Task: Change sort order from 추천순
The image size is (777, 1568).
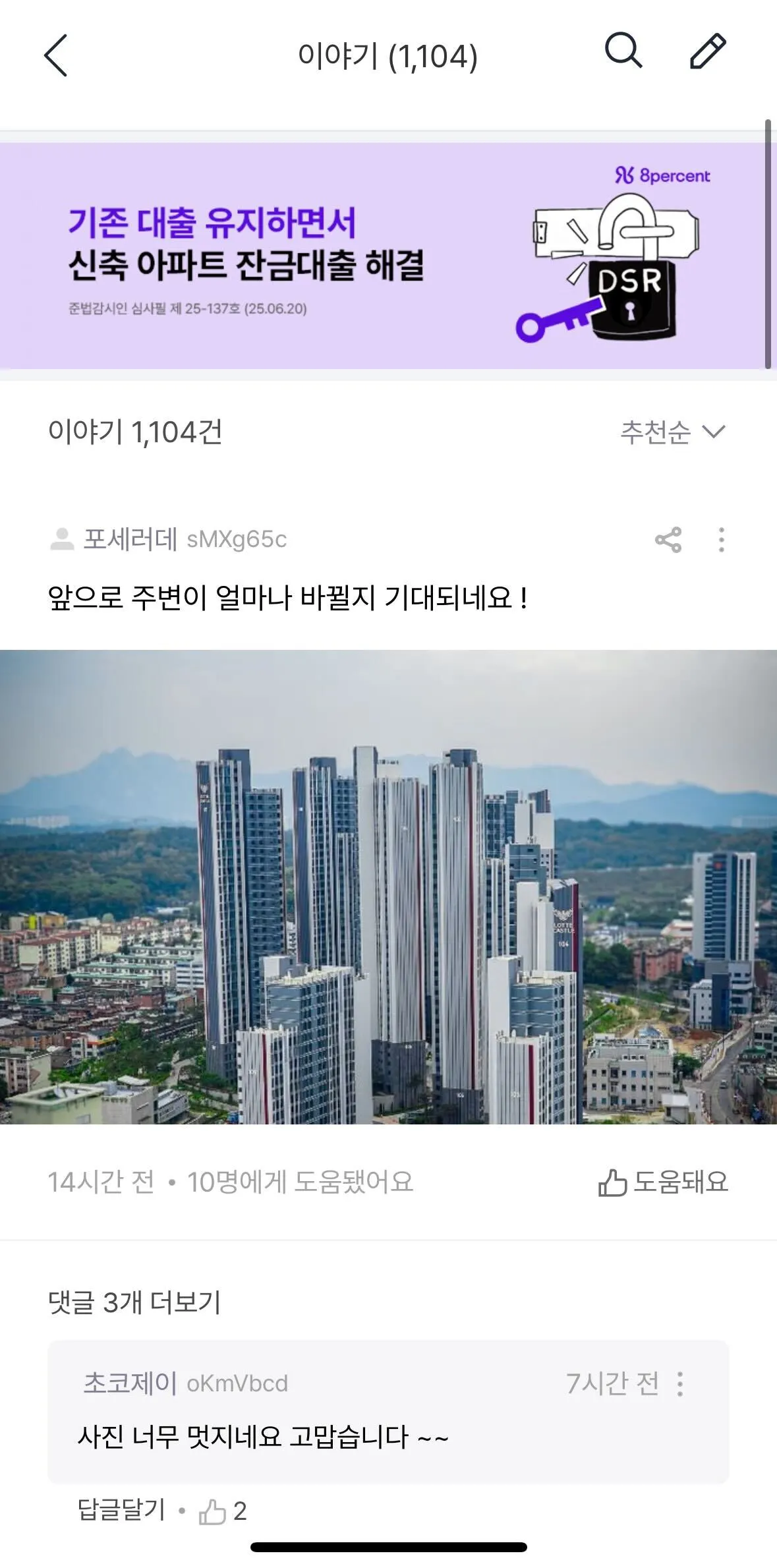Action: click(x=672, y=432)
